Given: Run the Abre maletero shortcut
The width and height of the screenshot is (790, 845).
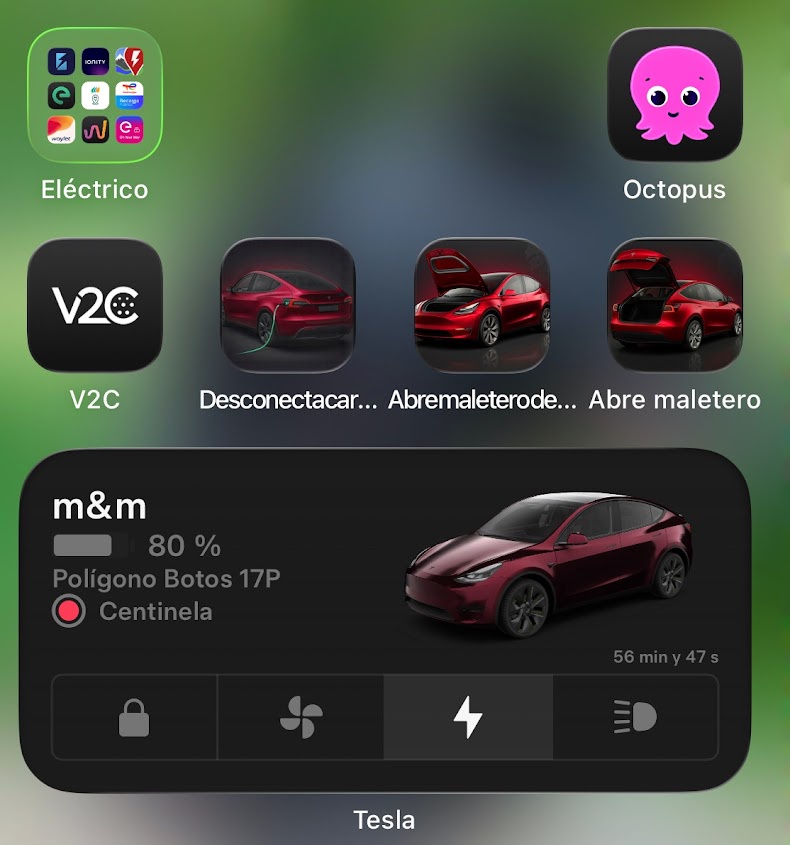Looking at the screenshot, I should [675, 305].
